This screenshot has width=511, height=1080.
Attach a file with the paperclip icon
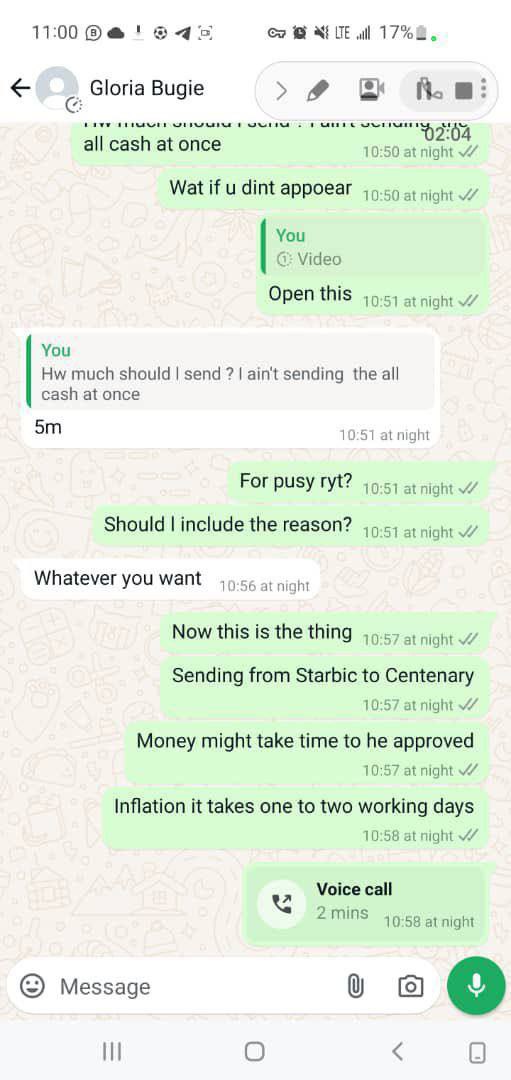(x=355, y=987)
